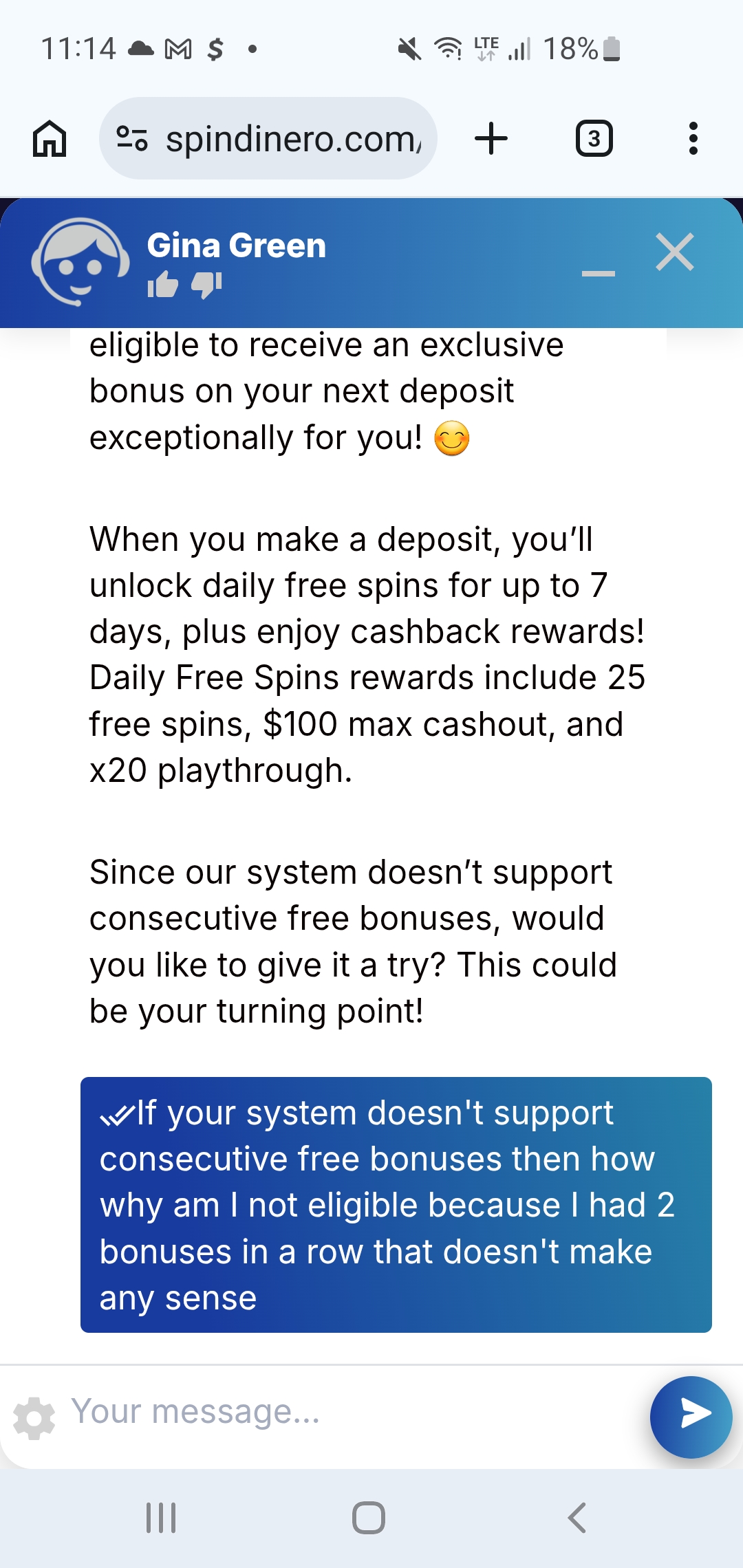The width and height of the screenshot is (743, 1568).
Task: Tap the browser home icon
Action: tap(50, 138)
